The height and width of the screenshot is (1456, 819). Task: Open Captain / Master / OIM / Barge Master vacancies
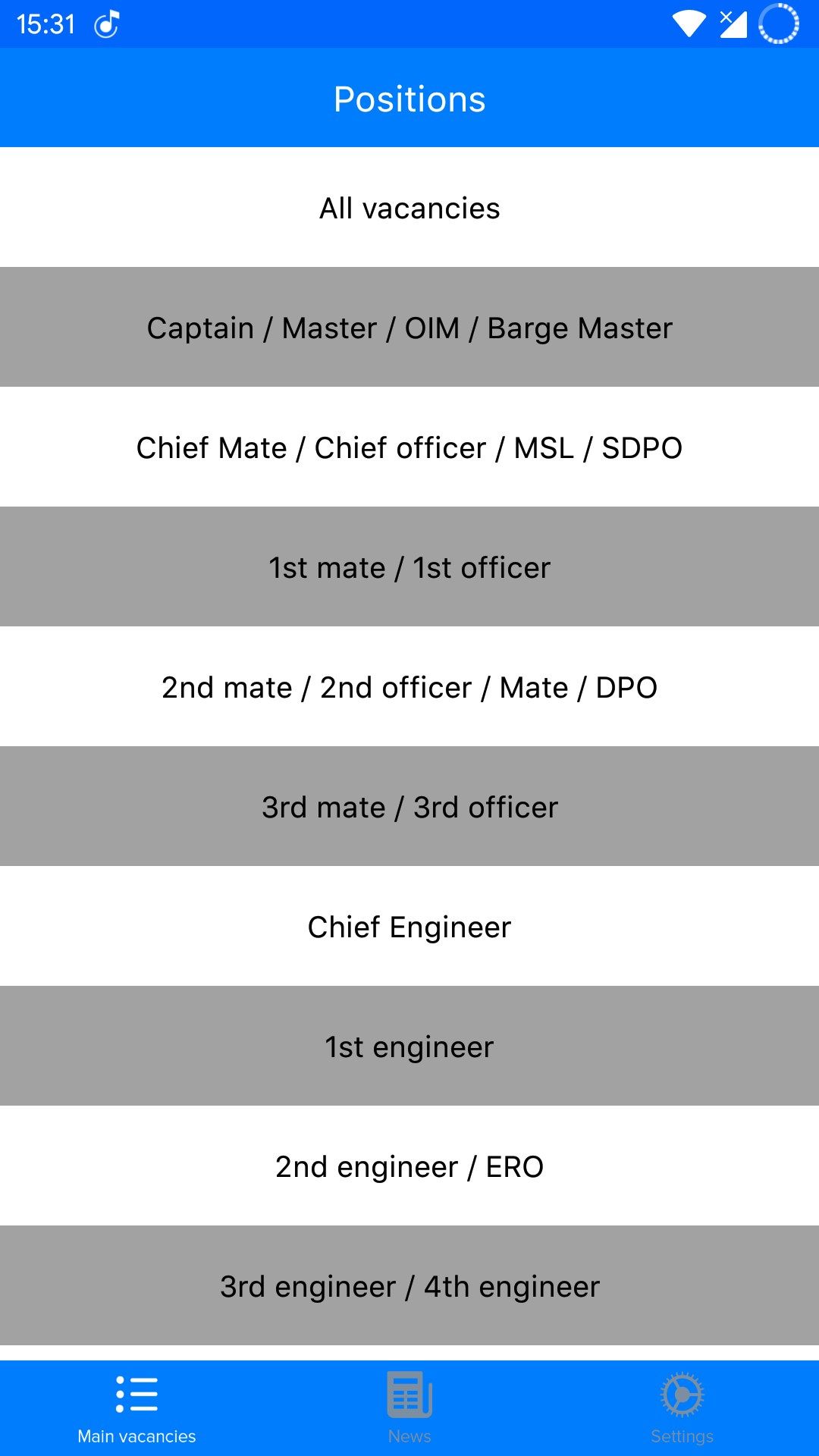(x=409, y=327)
